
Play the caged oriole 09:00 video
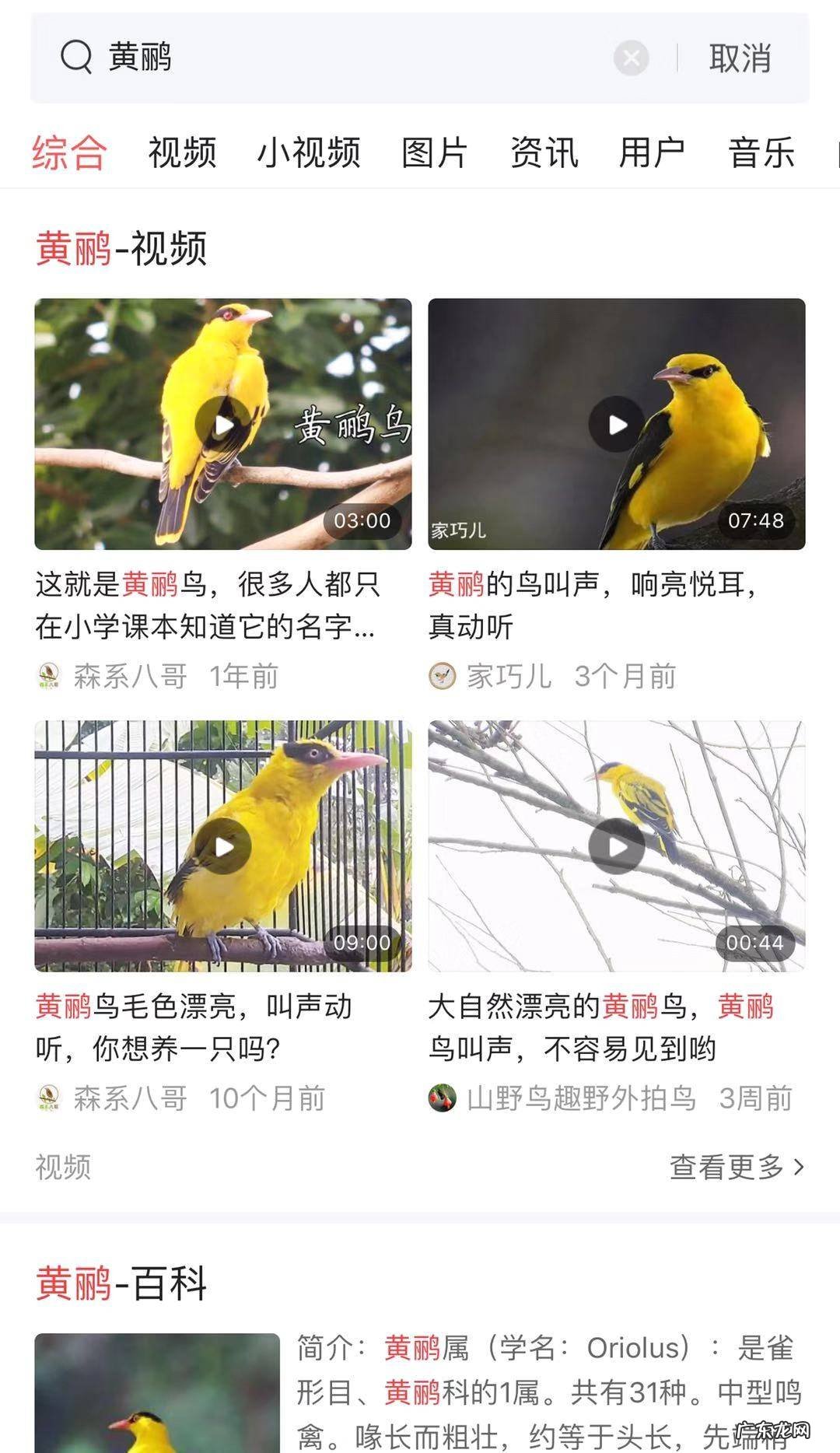(x=222, y=846)
